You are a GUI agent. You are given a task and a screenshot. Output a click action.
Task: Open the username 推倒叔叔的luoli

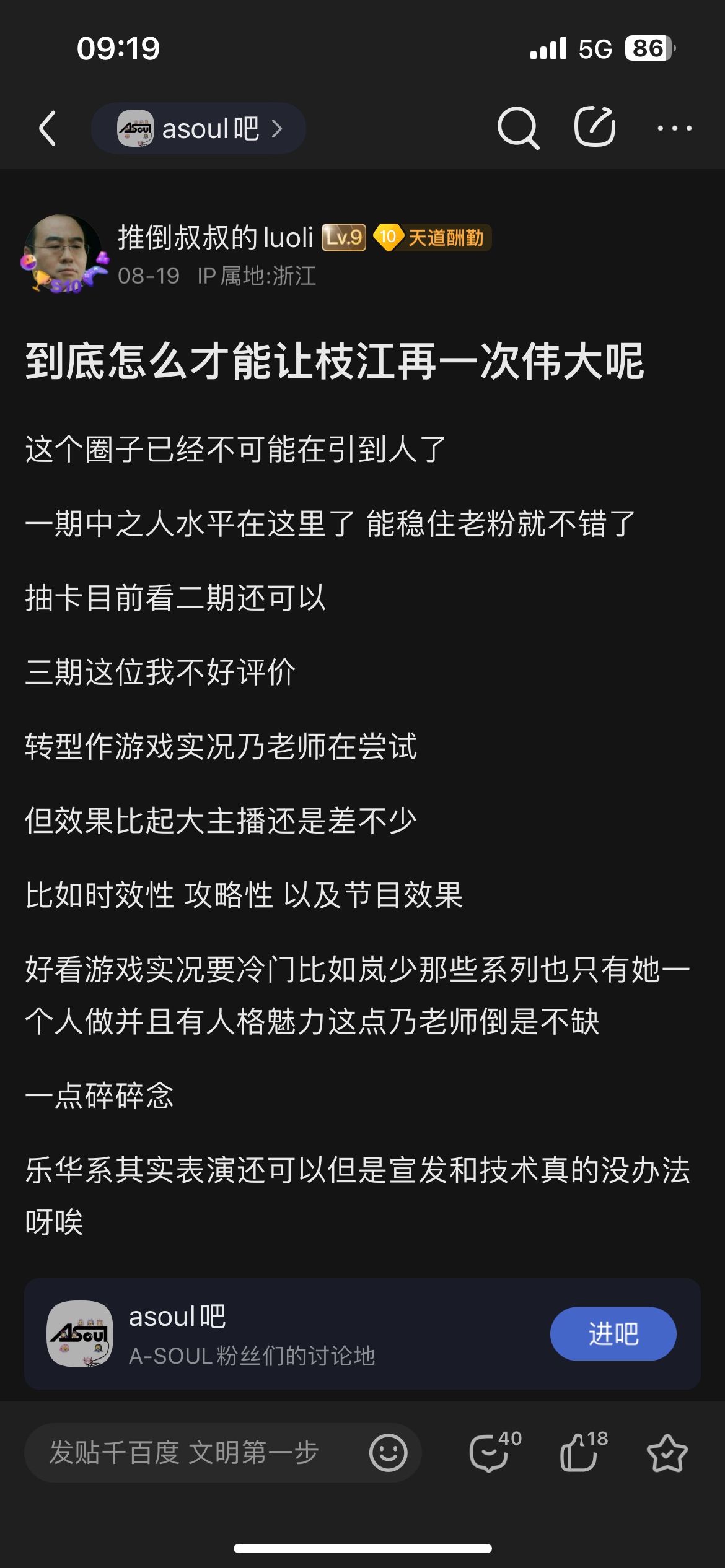click(216, 238)
